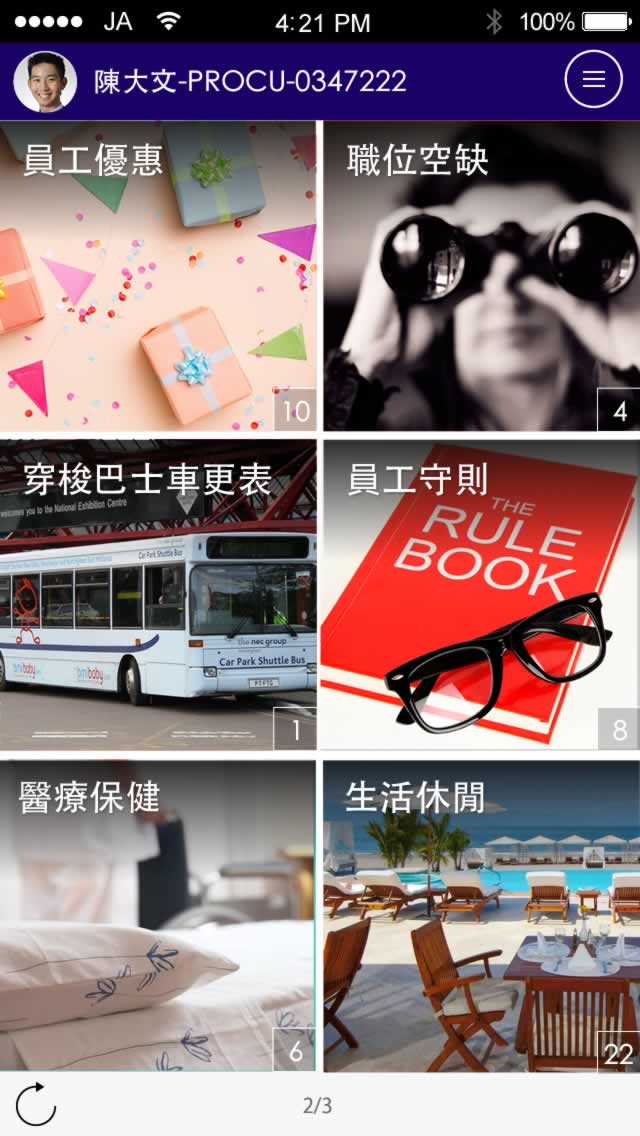This screenshot has height=1136, width=640.
Task: Open the 員工守則 rule book tile
Action: pyautogui.click(x=481, y=595)
